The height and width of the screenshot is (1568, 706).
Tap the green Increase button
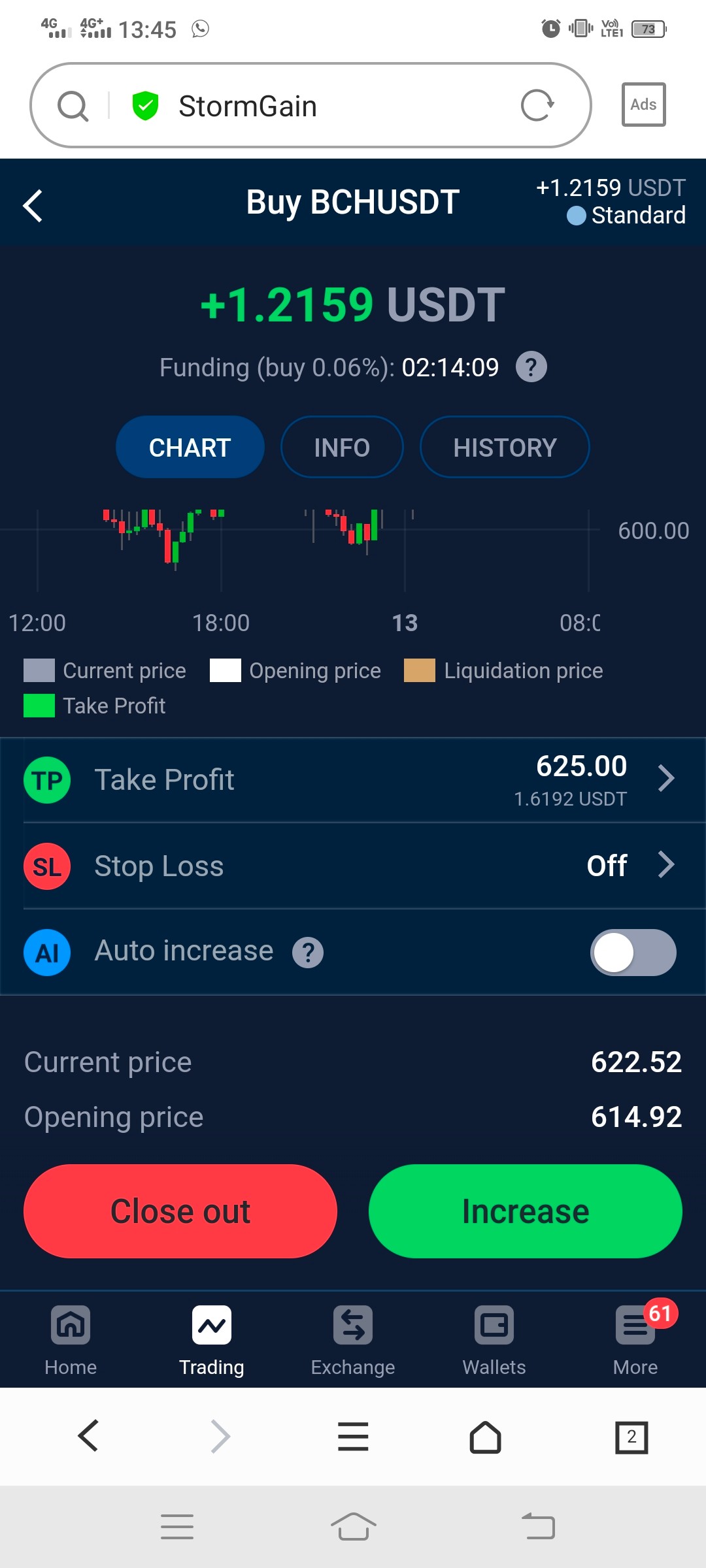coord(526,1211)
